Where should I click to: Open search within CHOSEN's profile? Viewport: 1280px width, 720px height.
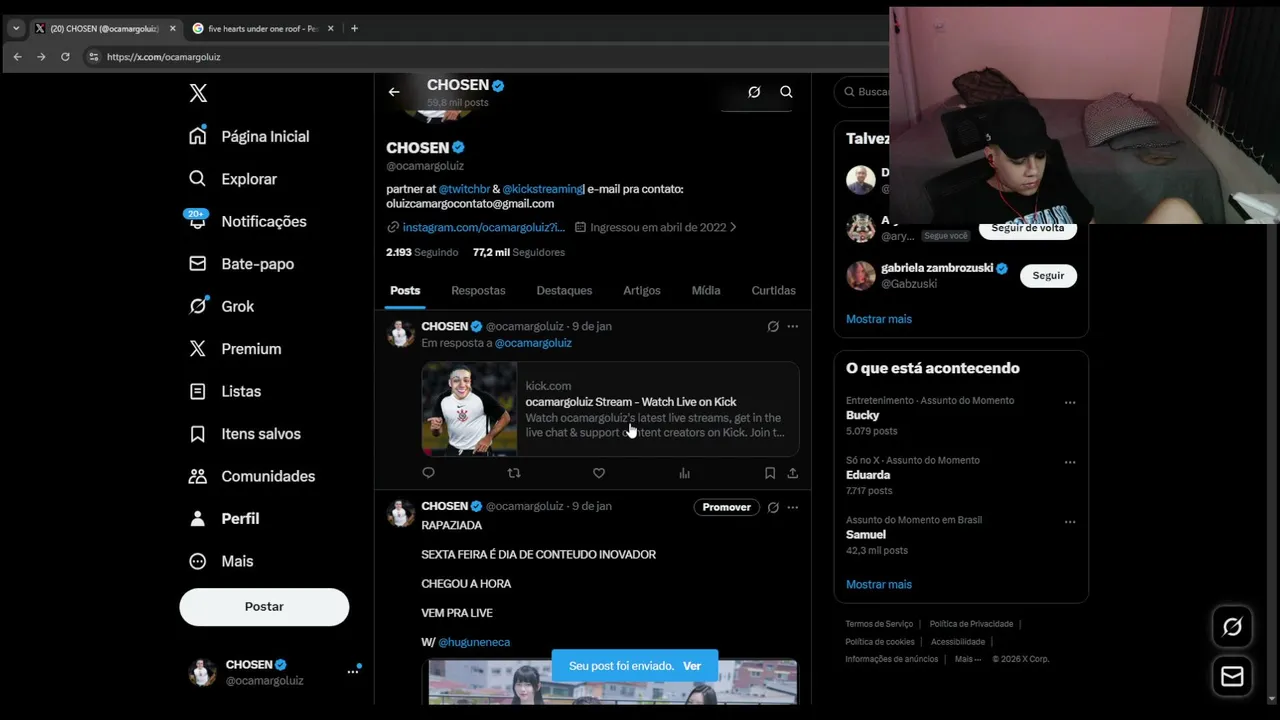pyautogui.click(x=786, y=92)
